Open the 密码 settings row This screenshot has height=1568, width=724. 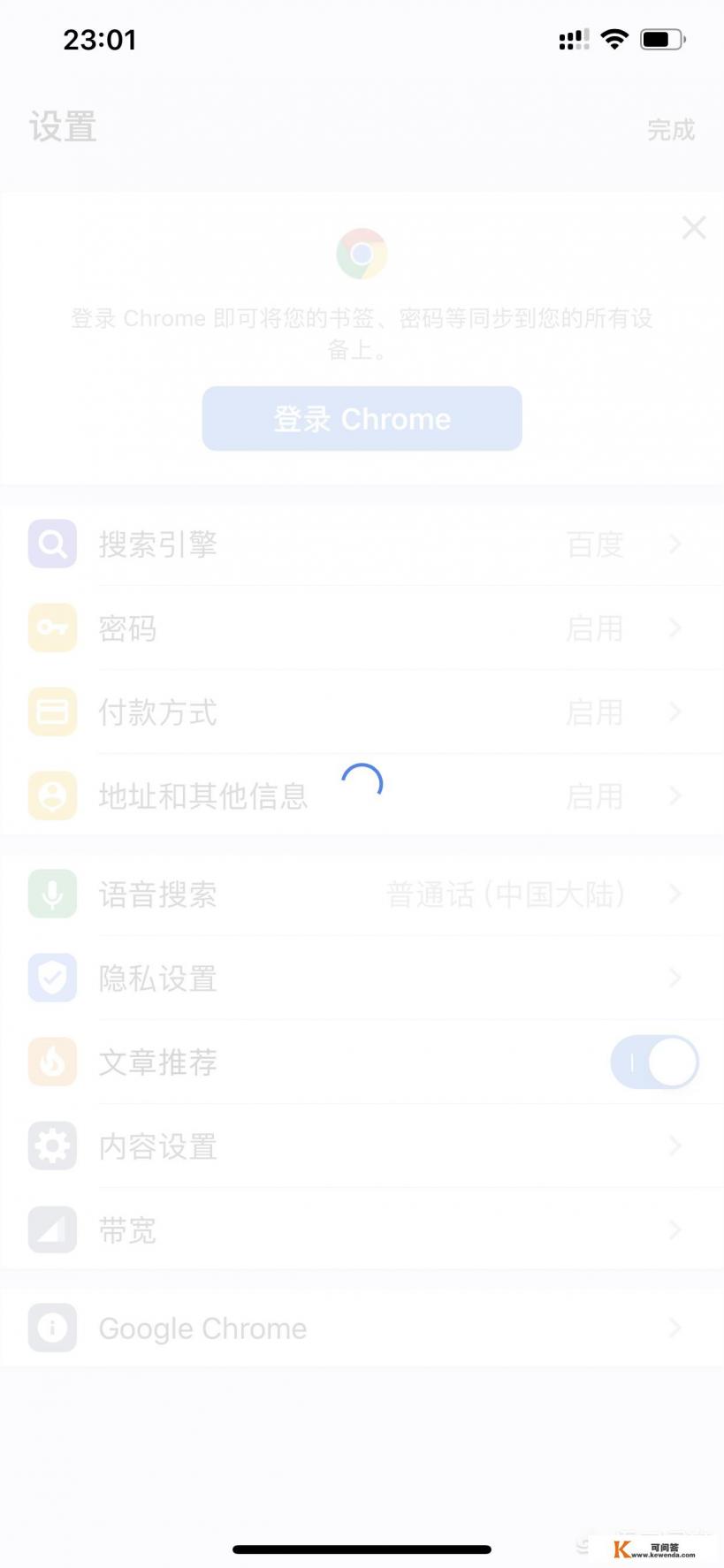[x=362, y=628]
